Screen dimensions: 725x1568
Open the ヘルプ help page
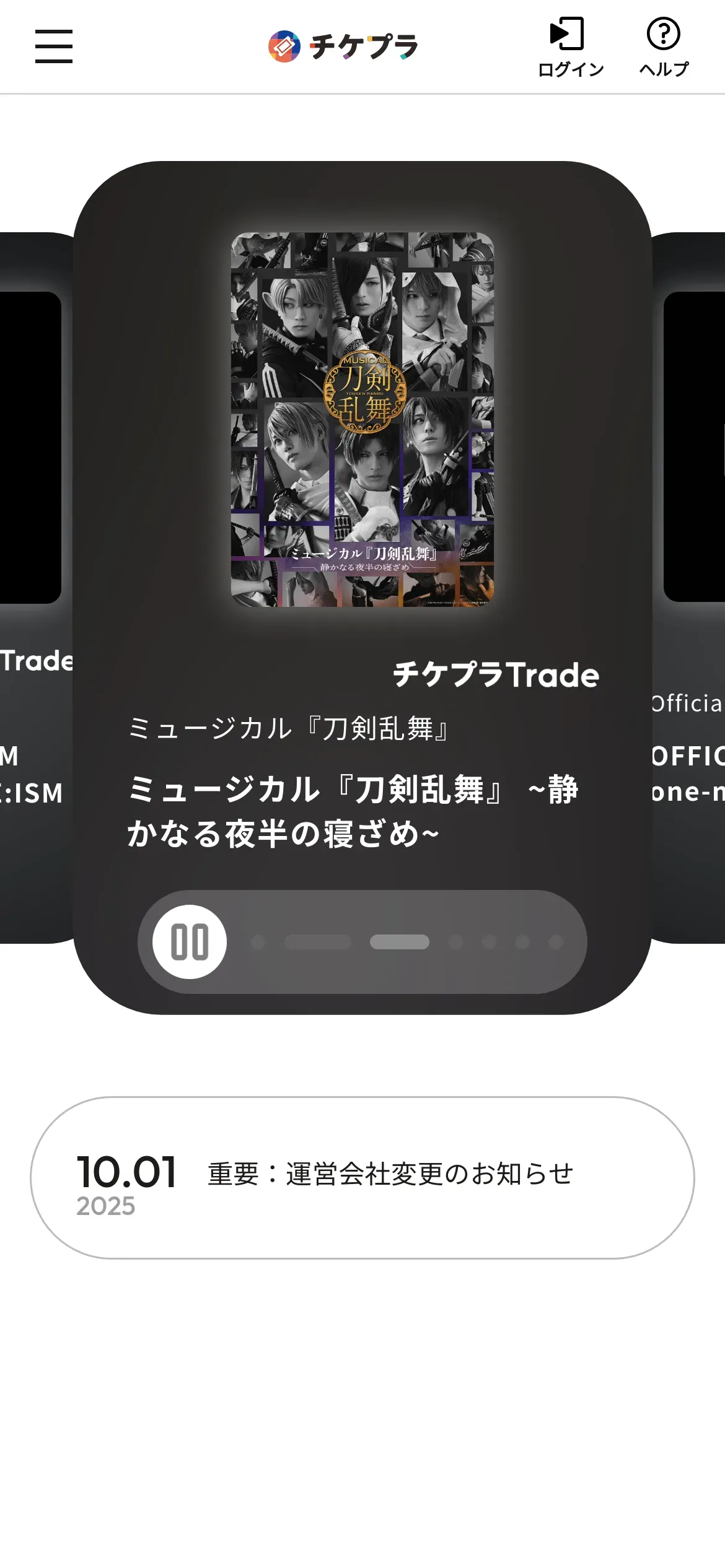tap(664, 48)
